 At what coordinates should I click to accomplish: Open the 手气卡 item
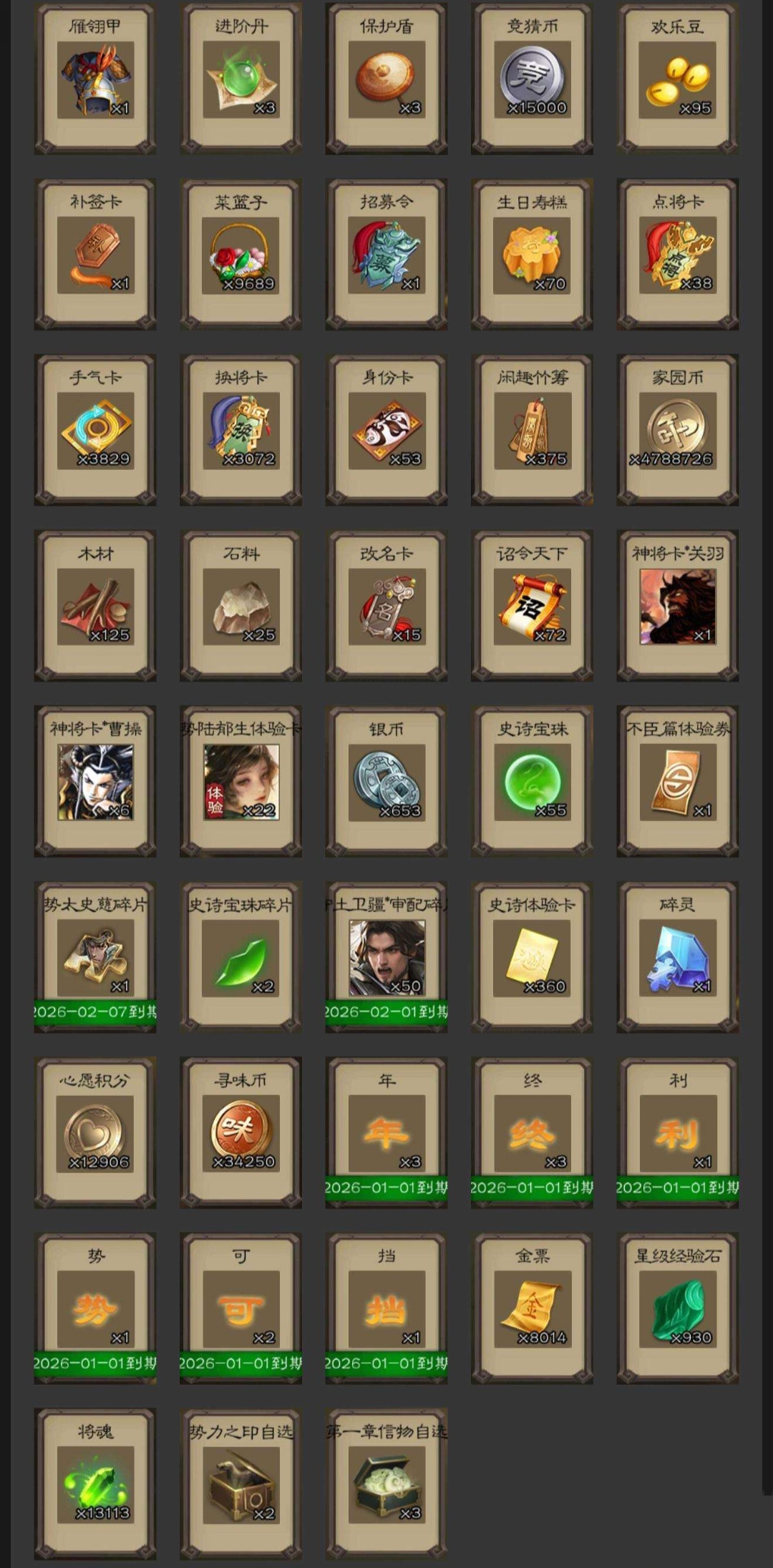point(95,430)
